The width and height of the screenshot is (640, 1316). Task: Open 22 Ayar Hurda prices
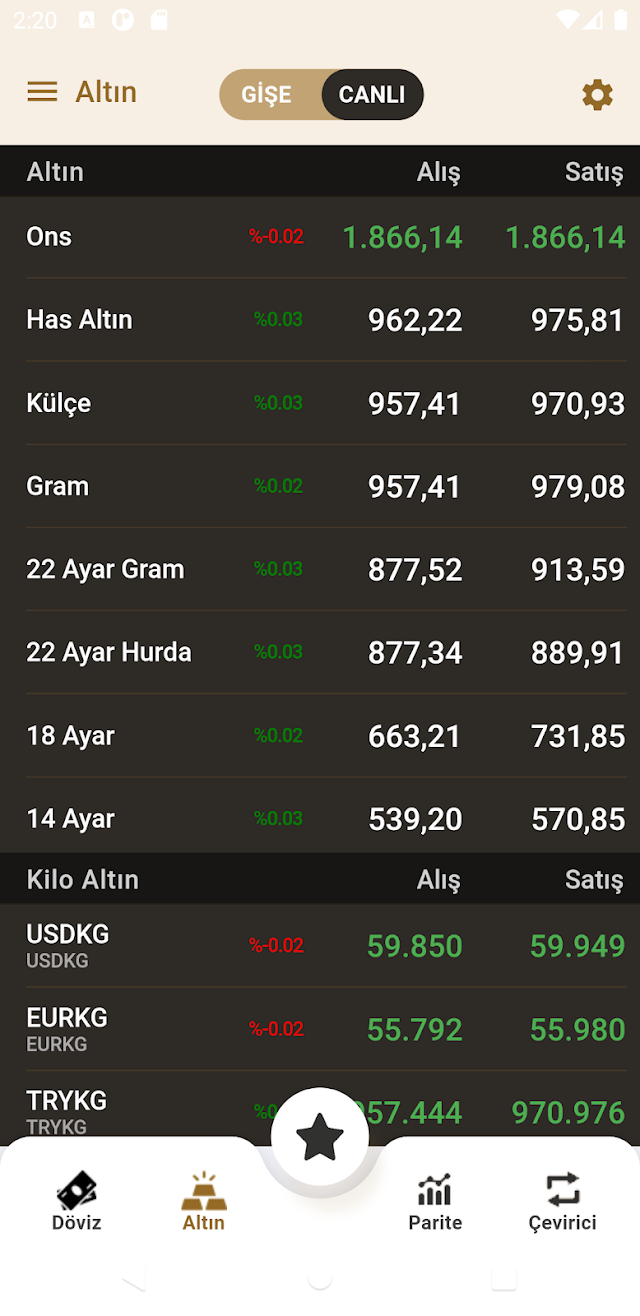click(320, 652)
